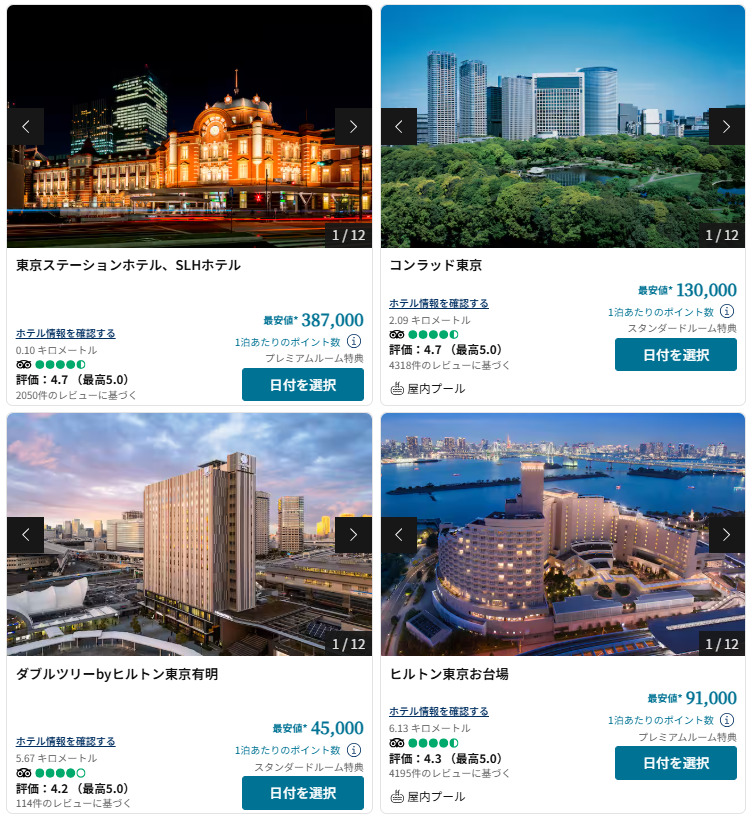The image size is (752, 817).
Task: Select dates for コンラッド東京
Action: pyautogui.click(x=675, y=355)
